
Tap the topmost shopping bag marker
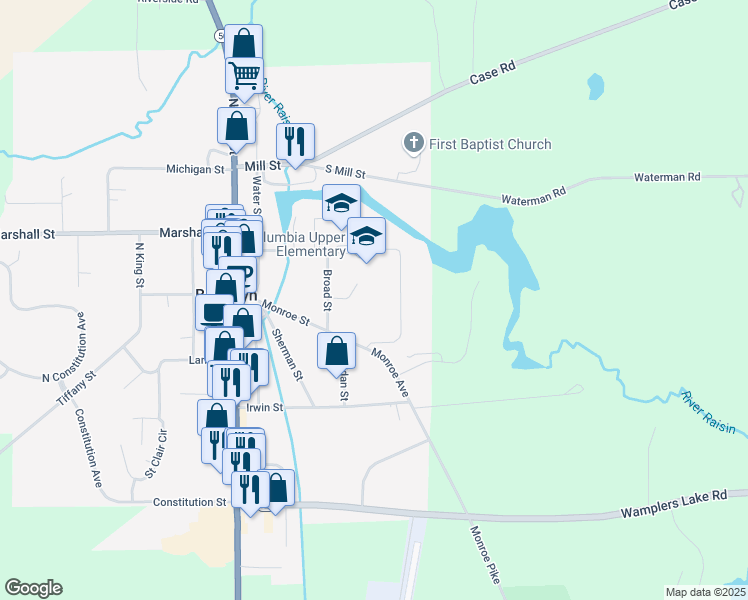243,43
